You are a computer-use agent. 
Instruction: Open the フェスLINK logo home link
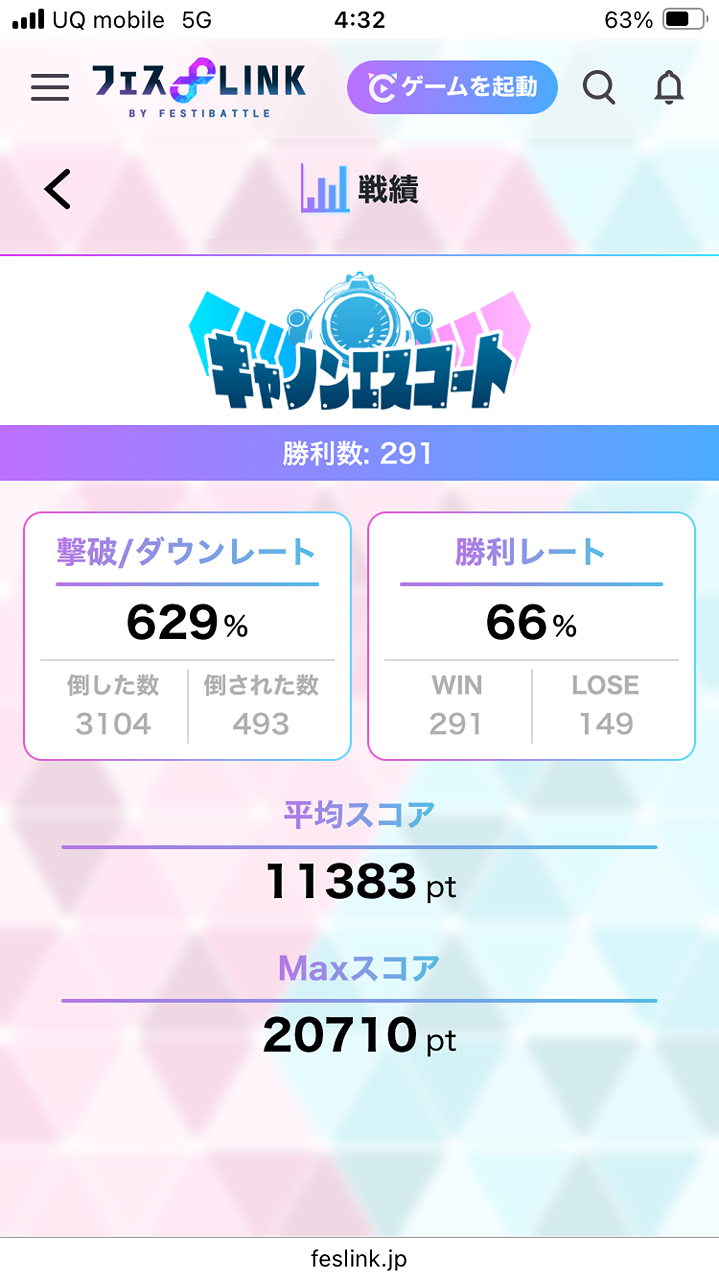199,88
